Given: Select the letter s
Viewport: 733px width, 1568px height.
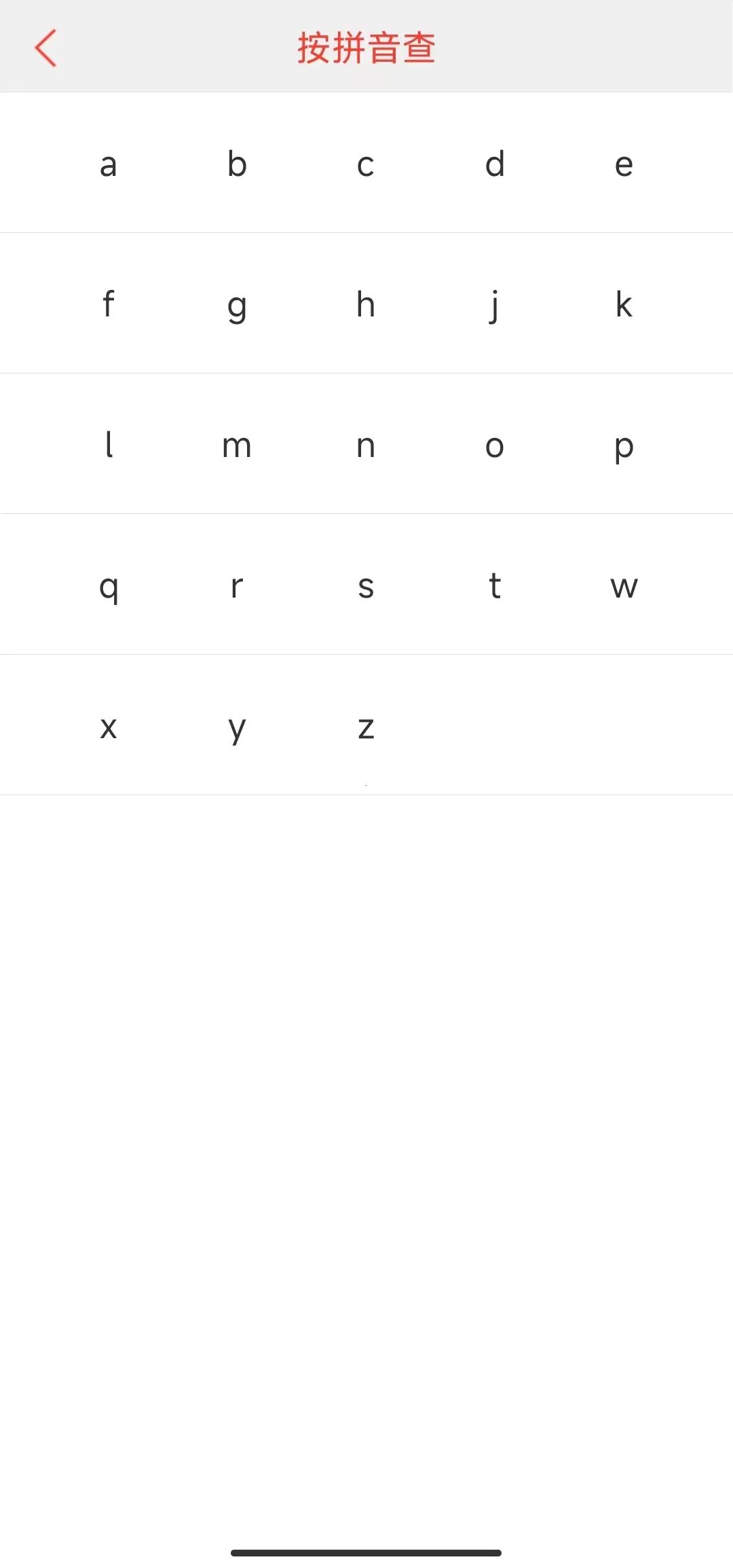Looking at the screenshot, I should tap(366, 585).
